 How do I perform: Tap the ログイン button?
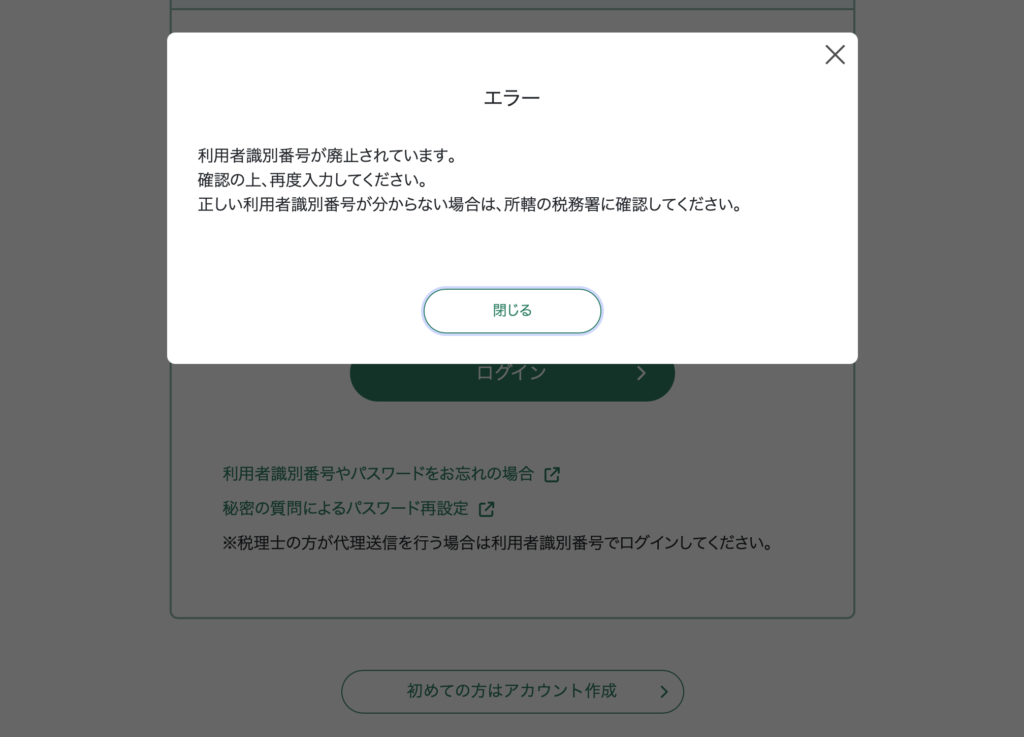coord(512,382)
